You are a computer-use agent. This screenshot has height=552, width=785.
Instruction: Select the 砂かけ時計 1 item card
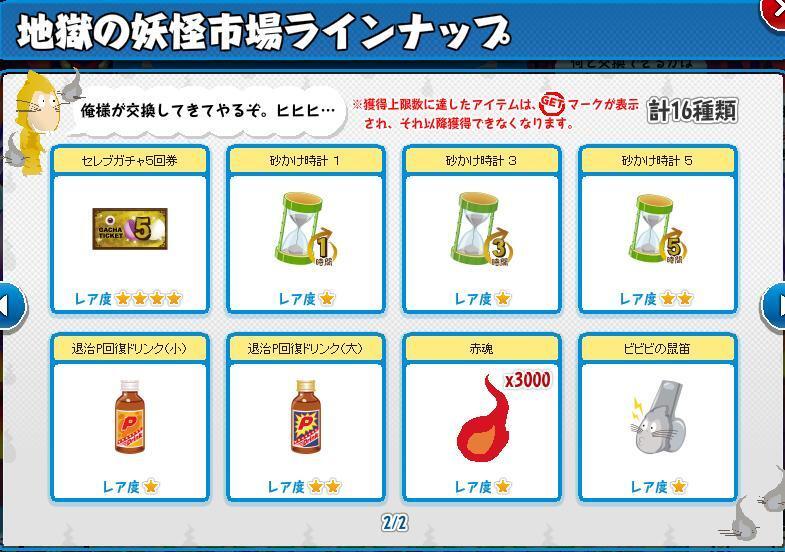(306, 230)
